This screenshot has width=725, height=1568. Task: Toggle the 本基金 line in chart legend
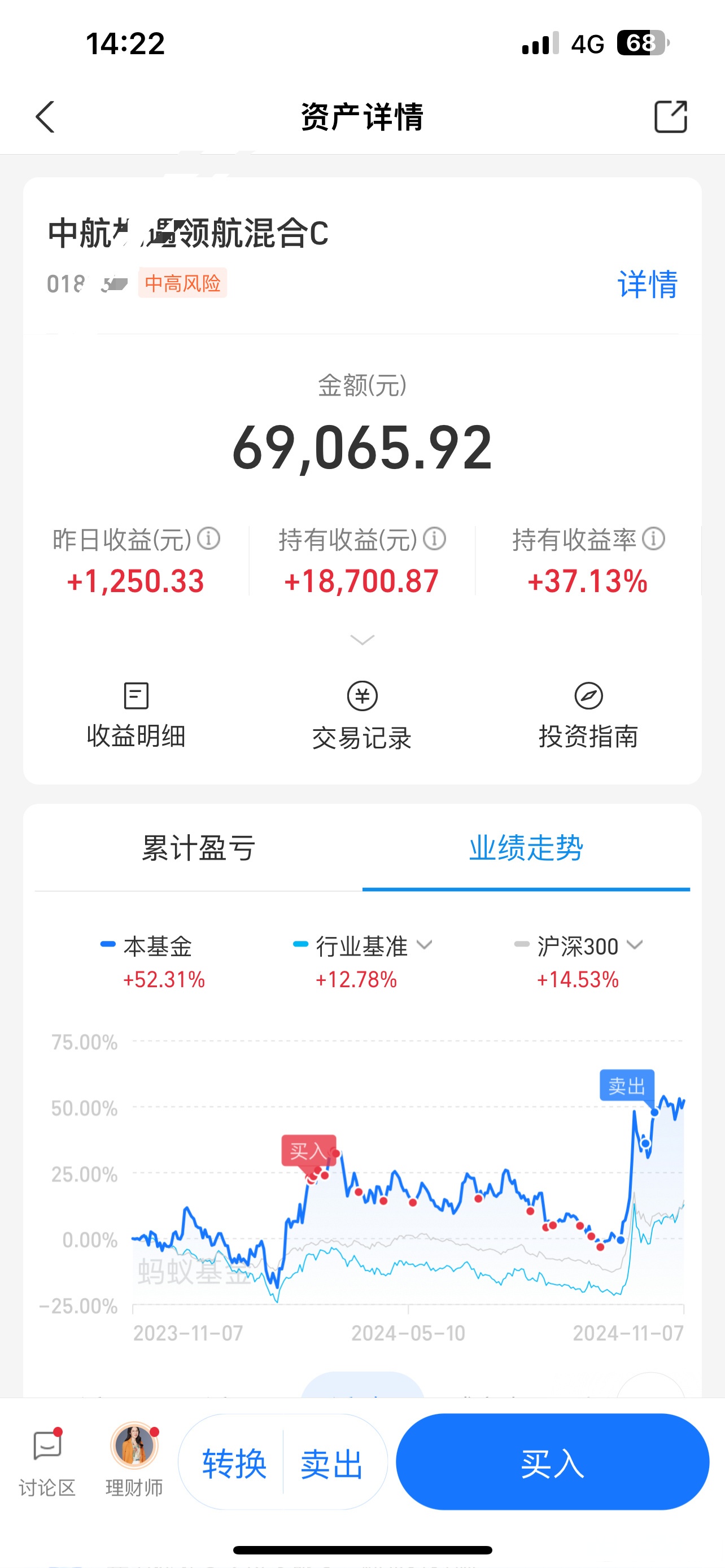(x=153, y=945)
